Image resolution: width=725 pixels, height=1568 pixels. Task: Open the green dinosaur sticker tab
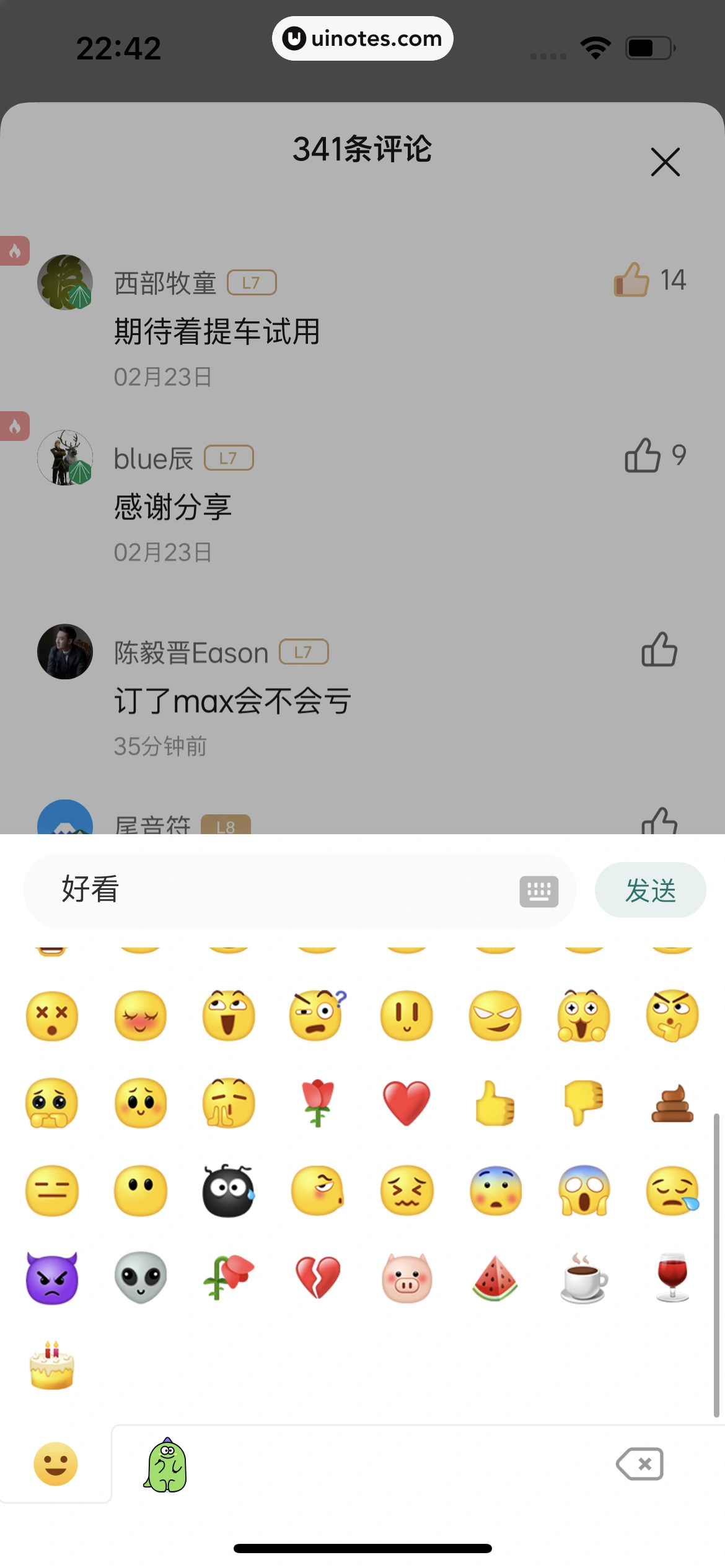click(166, 1464)
